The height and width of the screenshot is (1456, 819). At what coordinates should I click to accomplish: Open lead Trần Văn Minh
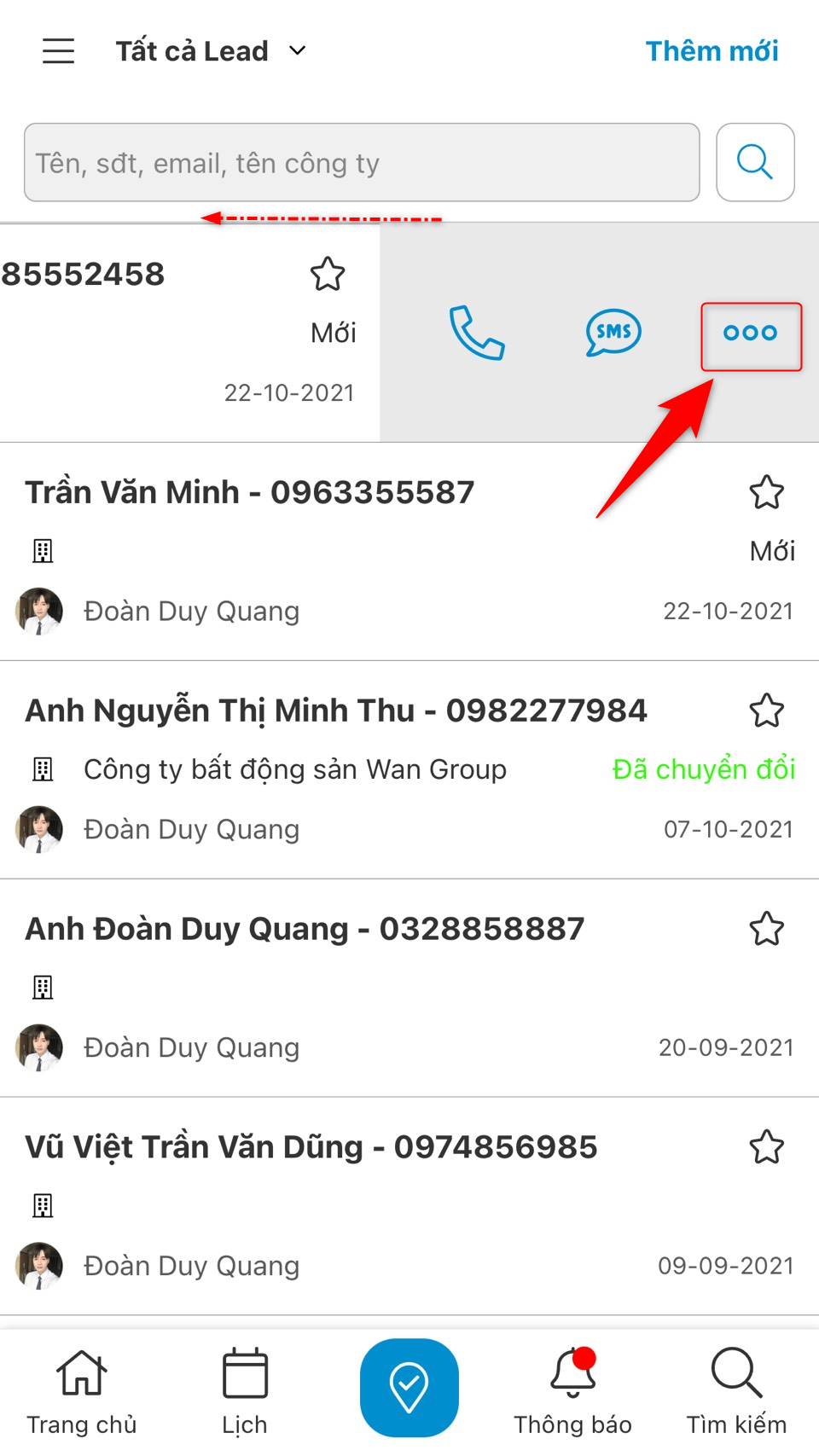249,493
